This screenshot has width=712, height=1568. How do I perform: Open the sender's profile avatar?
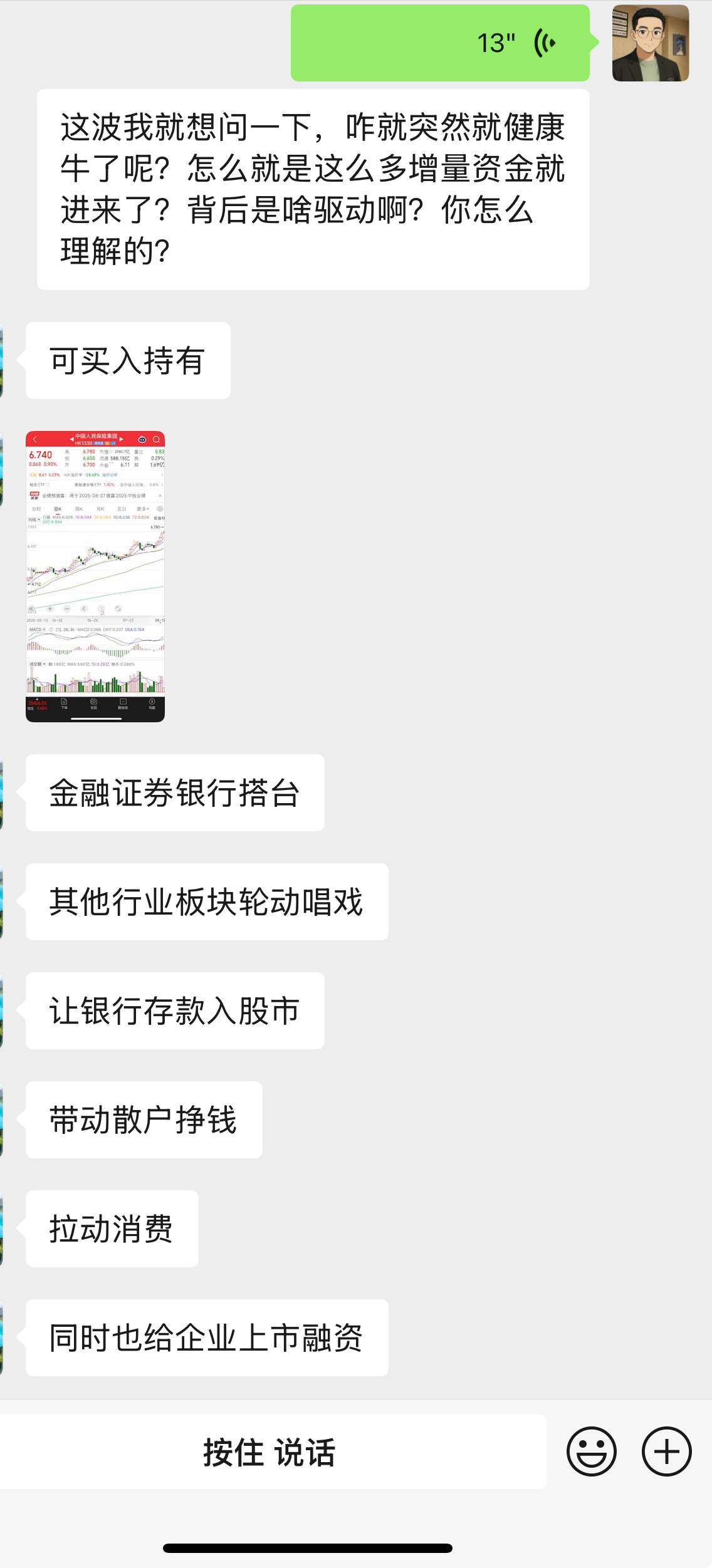pos(651,43)
